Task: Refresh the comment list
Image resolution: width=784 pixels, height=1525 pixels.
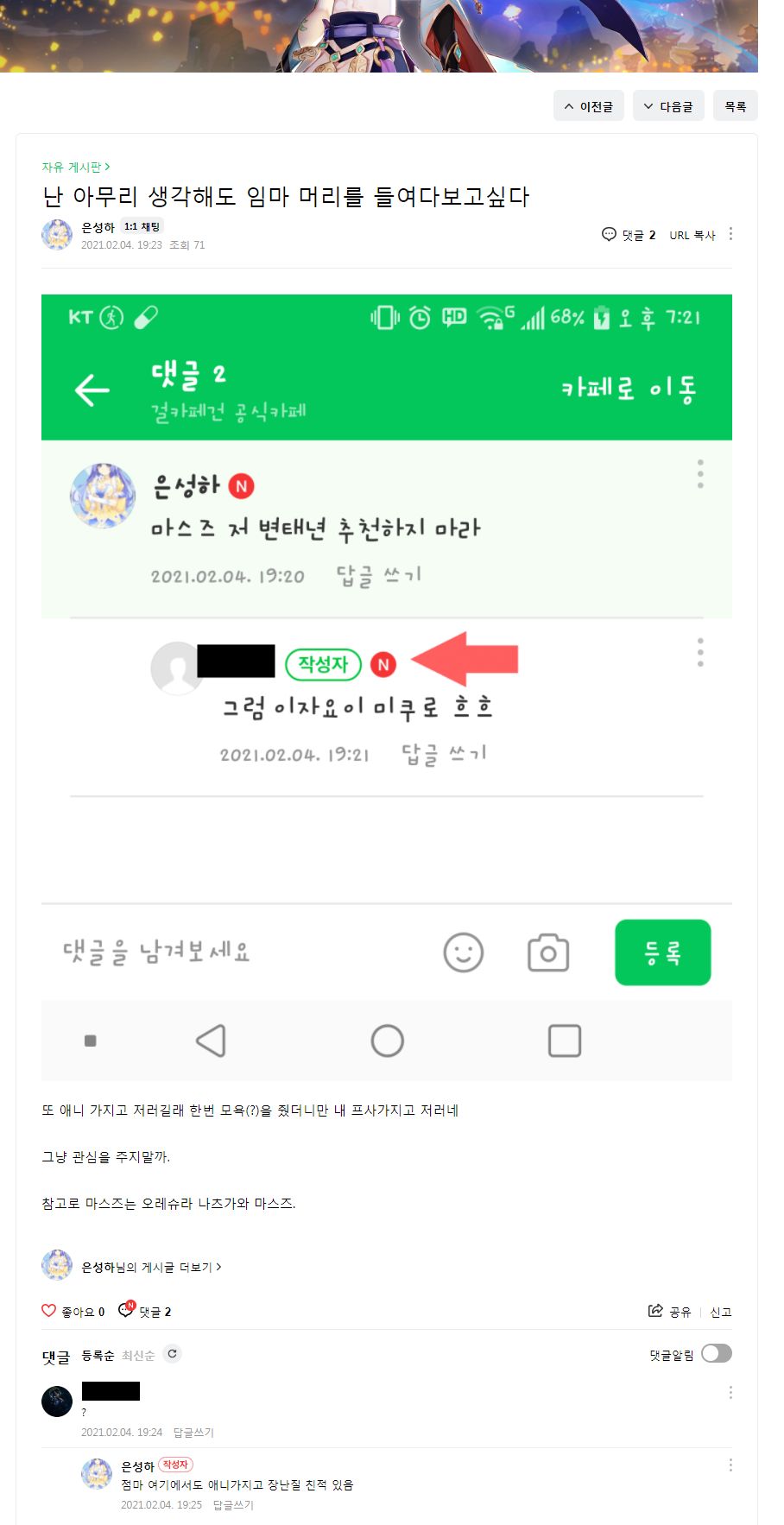Action: click(x=173, y=1354)
